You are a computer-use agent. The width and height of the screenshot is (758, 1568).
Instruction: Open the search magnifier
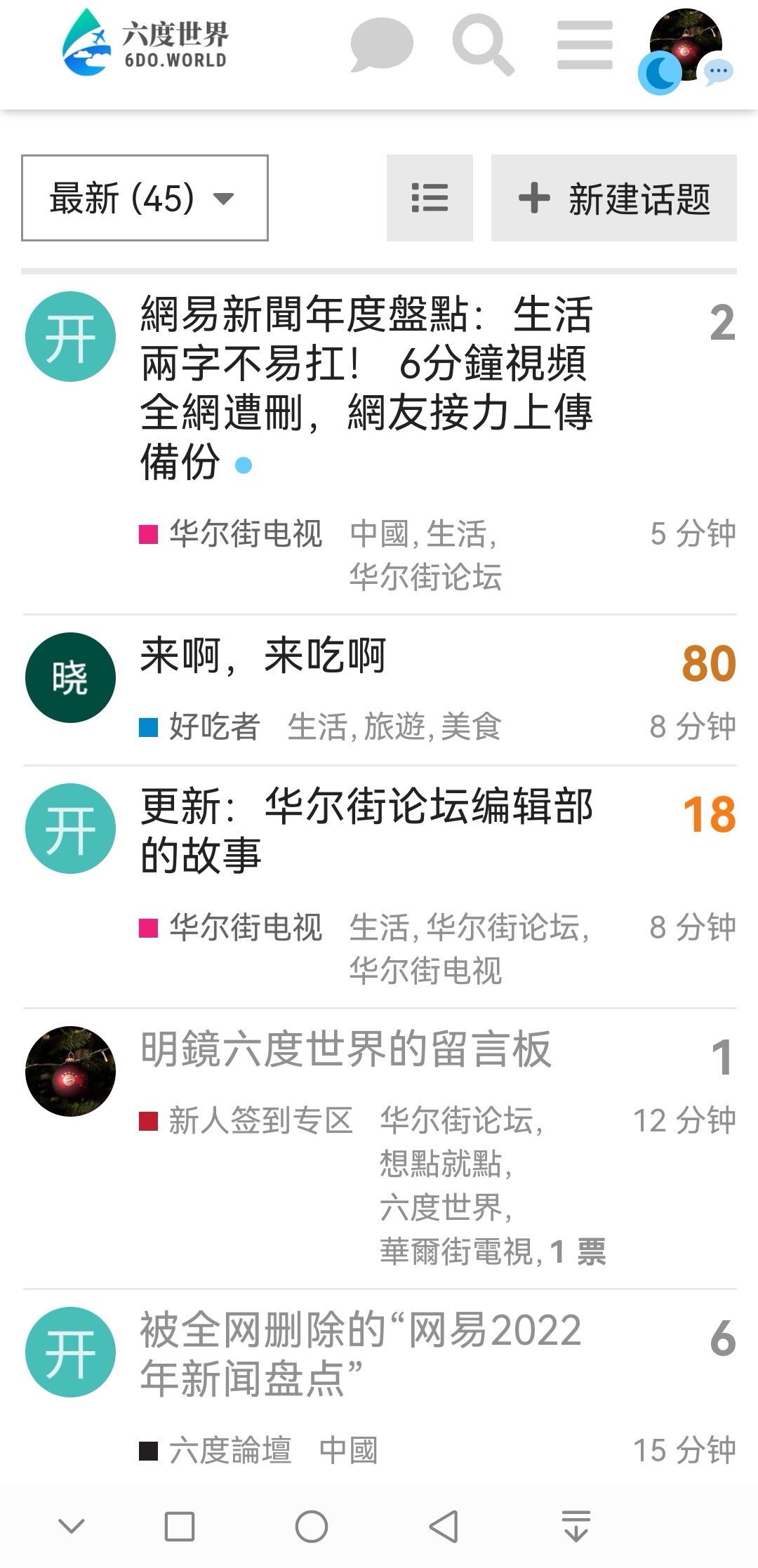483,45
